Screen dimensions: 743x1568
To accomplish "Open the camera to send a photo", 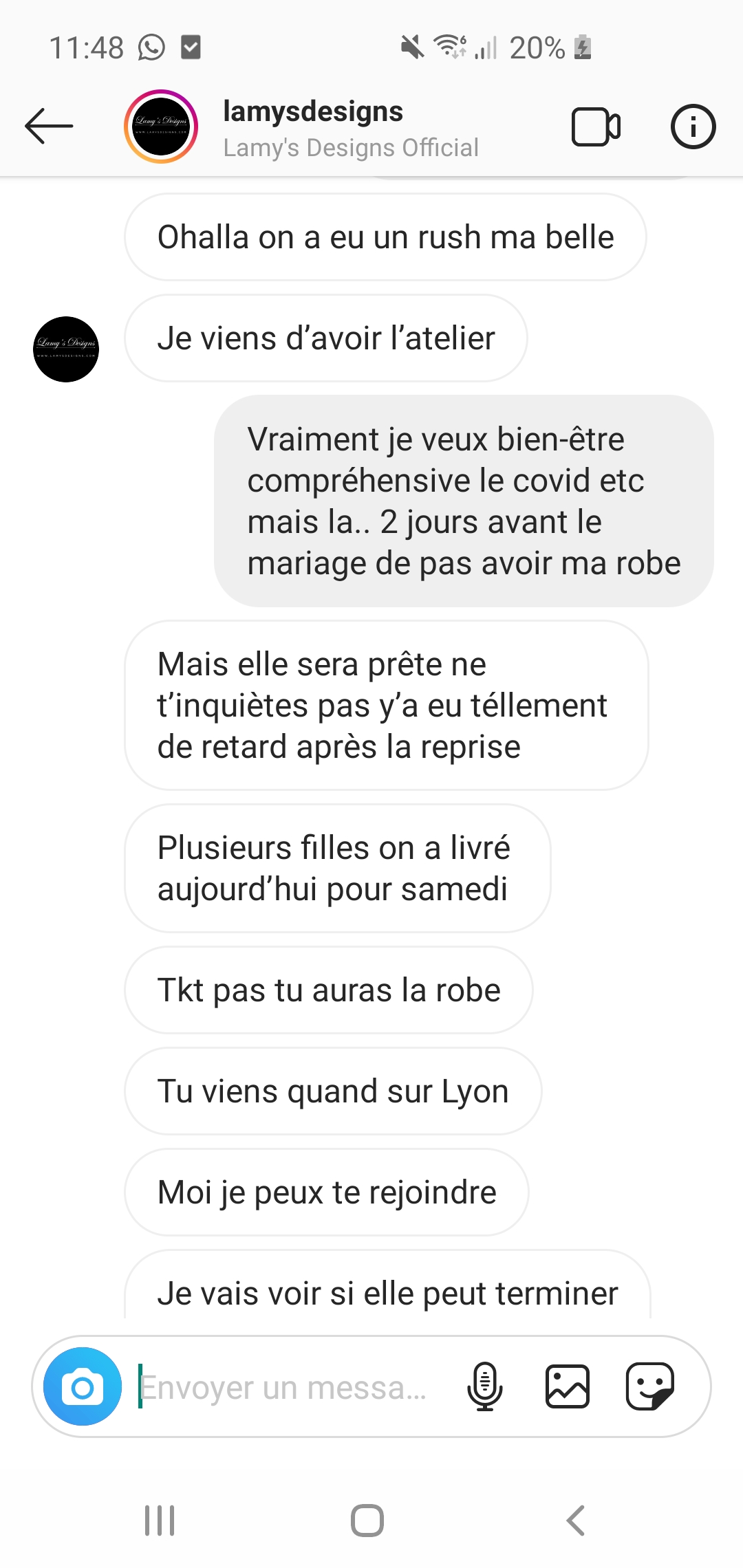I will pyautogui.click(x=83, y=1387).
